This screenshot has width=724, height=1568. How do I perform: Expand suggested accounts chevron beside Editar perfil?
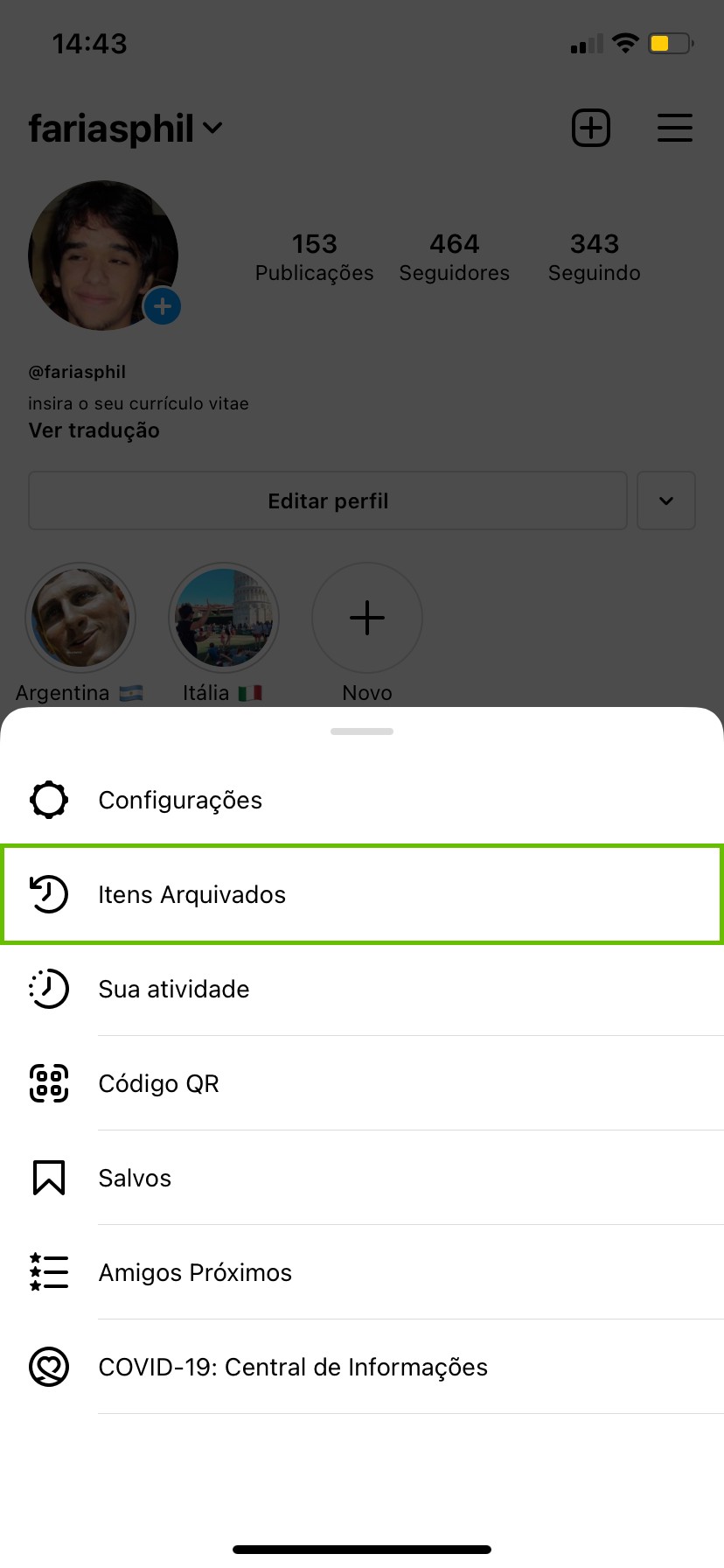pyautogui.click(x=666, y=500)
